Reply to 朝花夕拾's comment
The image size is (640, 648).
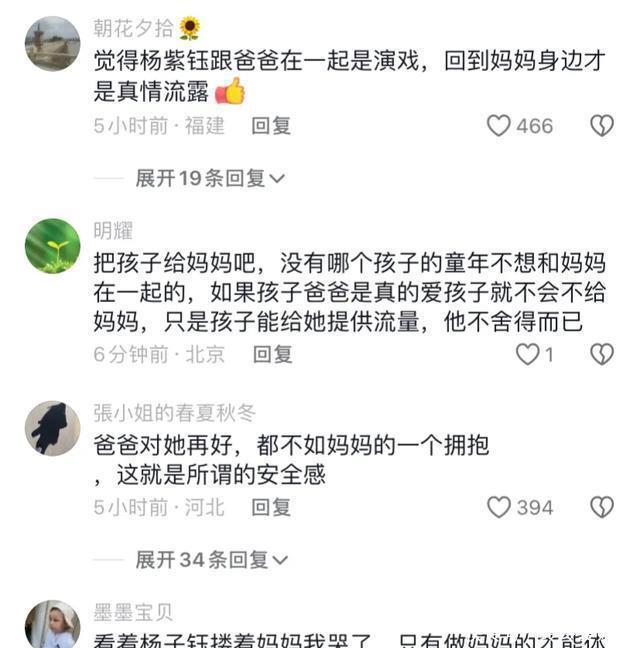(272, 126)
